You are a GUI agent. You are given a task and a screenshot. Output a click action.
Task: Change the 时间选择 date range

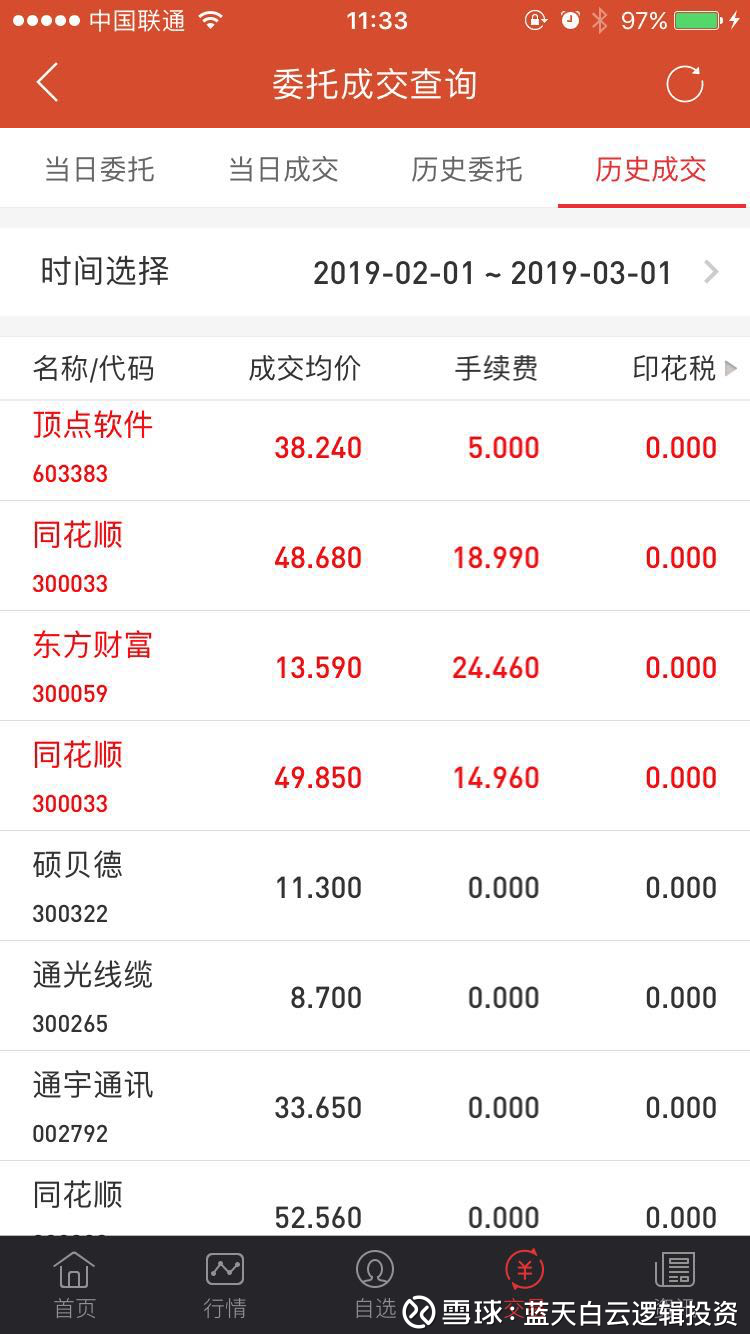(x=492, y=272)
